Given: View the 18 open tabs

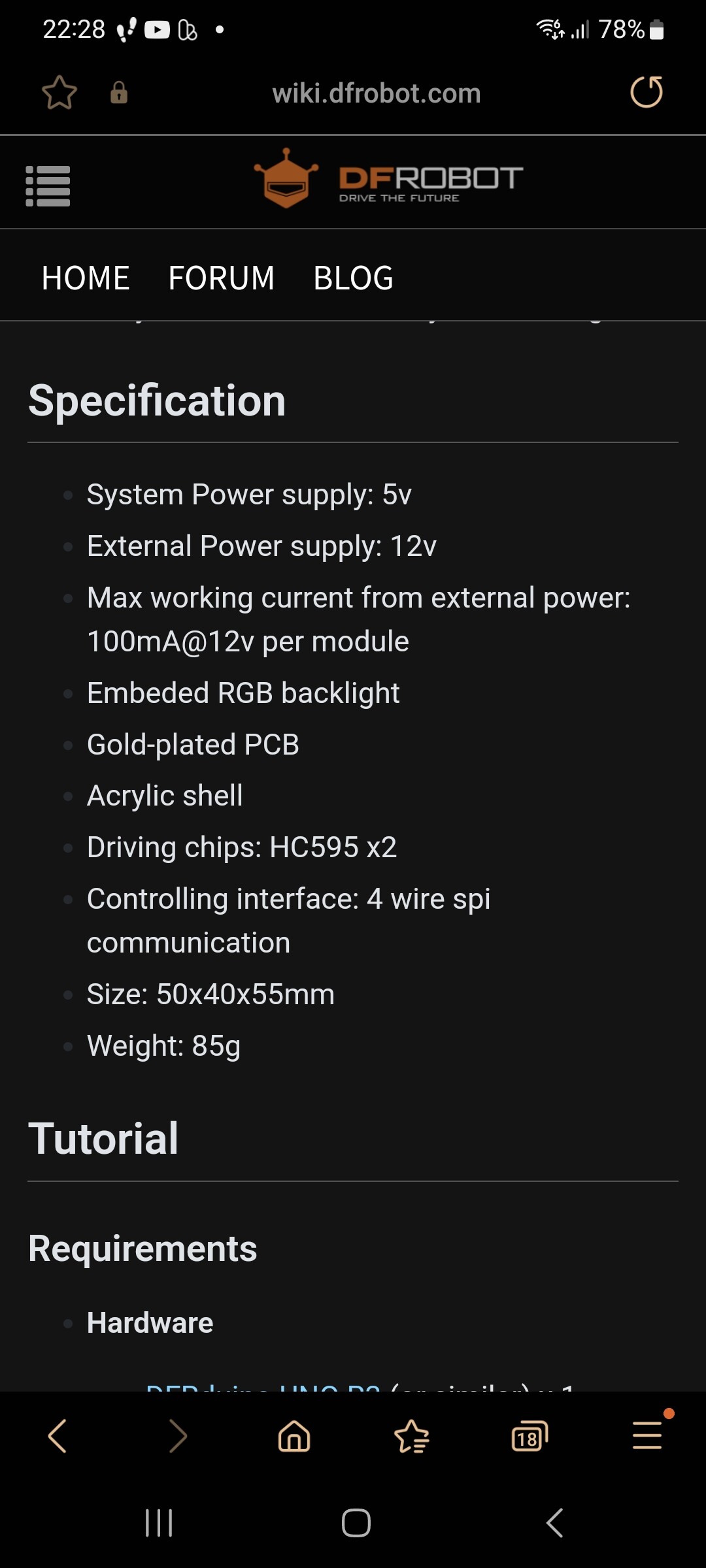Looking at the screenshot, I should point(529,1436).
